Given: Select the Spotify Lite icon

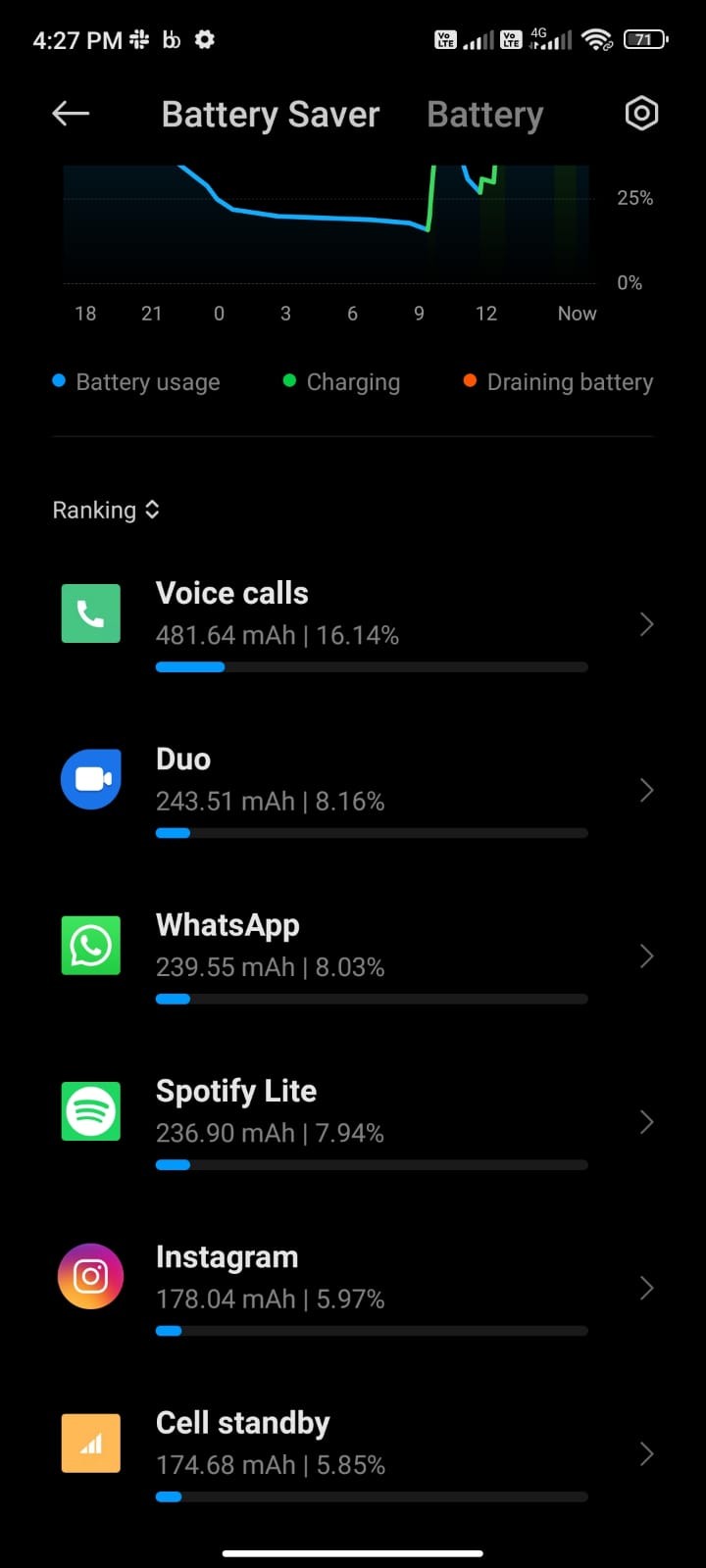Looking at the screenshot, I should [90, 1110].
